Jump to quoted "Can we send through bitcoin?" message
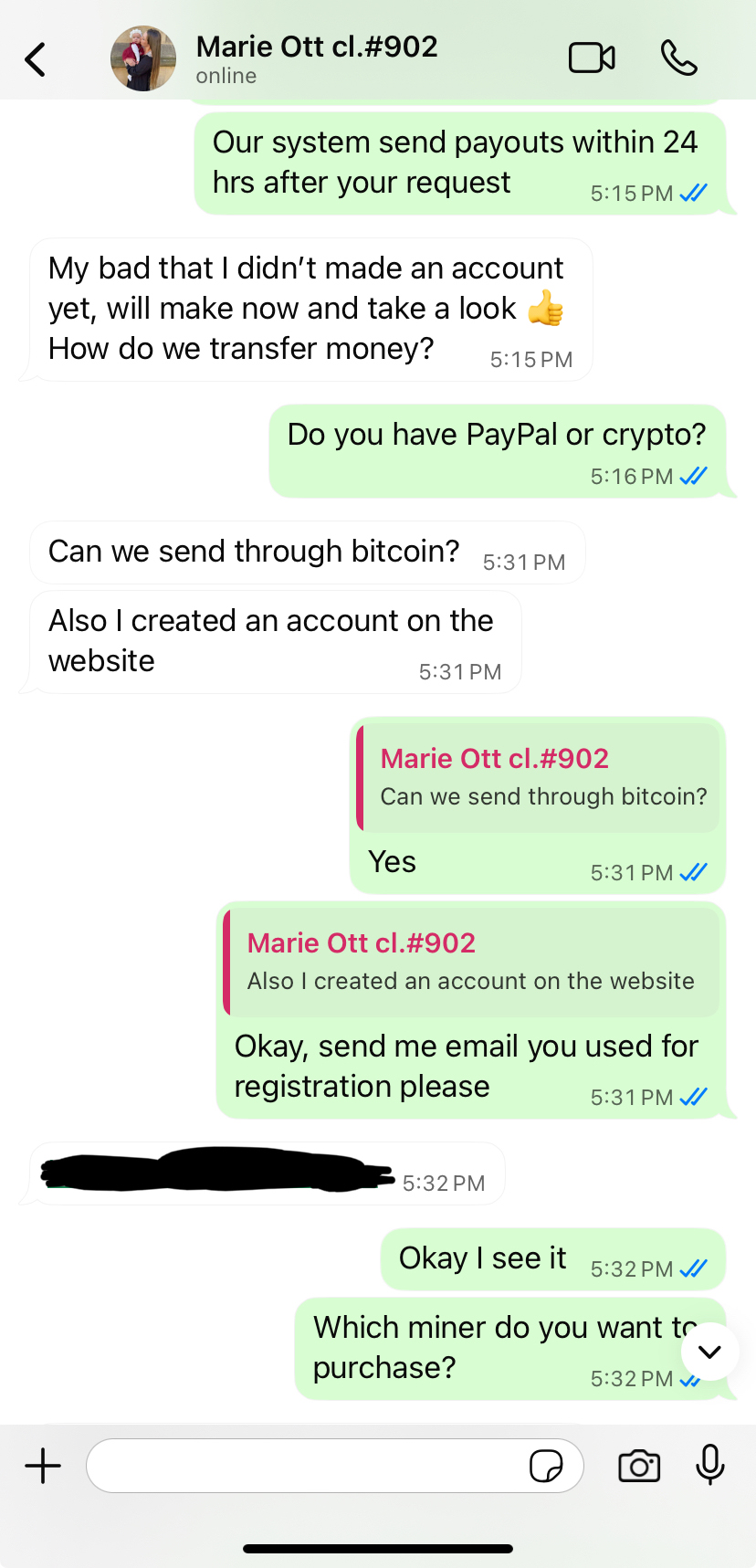The height and width of the screenshot is (1568, 756). pyautogui.click(x=539, y=778)
